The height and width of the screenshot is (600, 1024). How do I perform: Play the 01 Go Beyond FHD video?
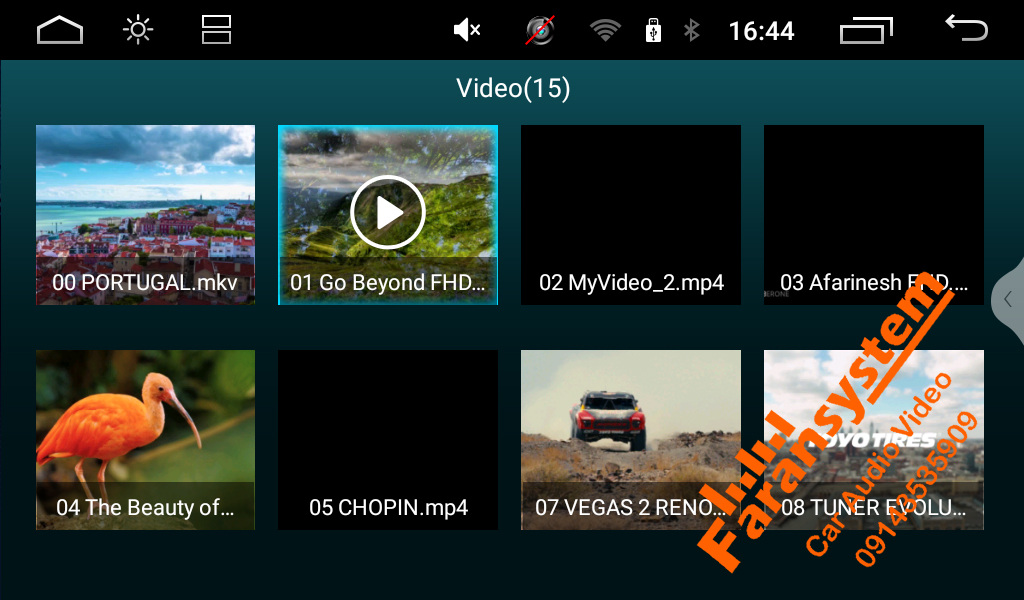point(388,212)
